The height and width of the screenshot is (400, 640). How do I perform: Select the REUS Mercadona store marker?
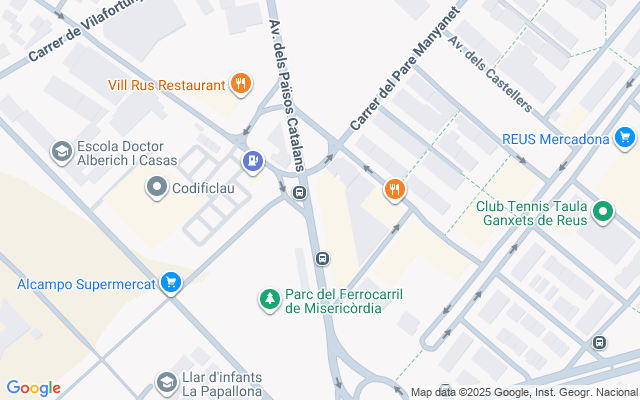click(x=625, y=138)
